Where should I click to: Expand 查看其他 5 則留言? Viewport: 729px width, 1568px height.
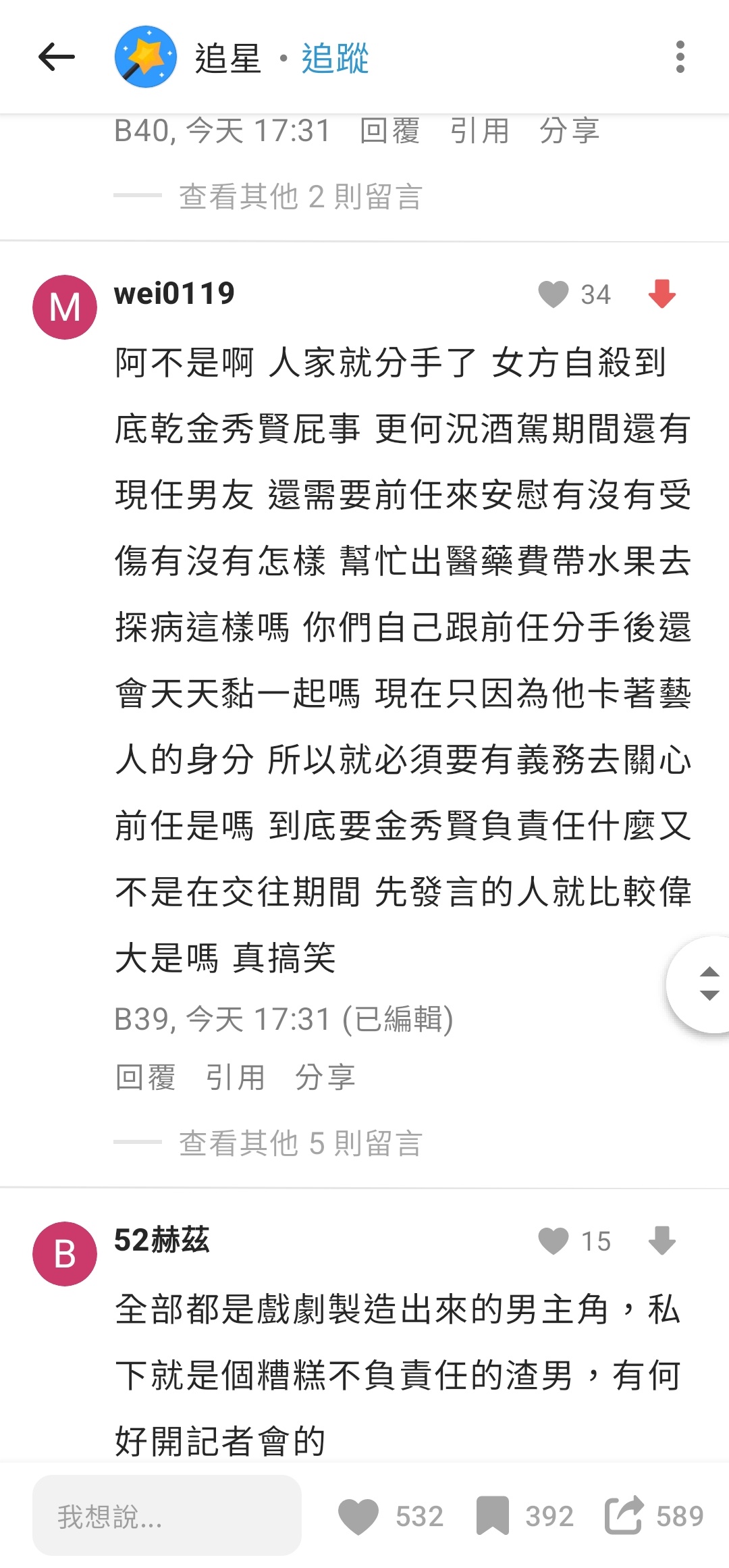(301, 1143)
